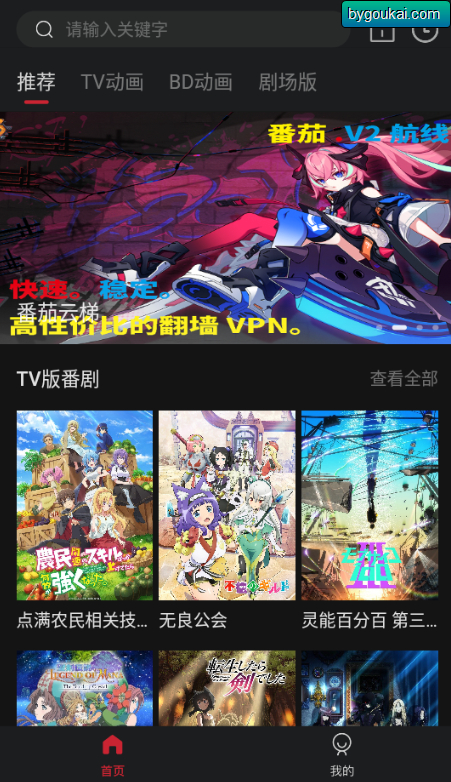Open the download icon beside the search box
The width and height of the screenshot is (451, 782).
382,33
